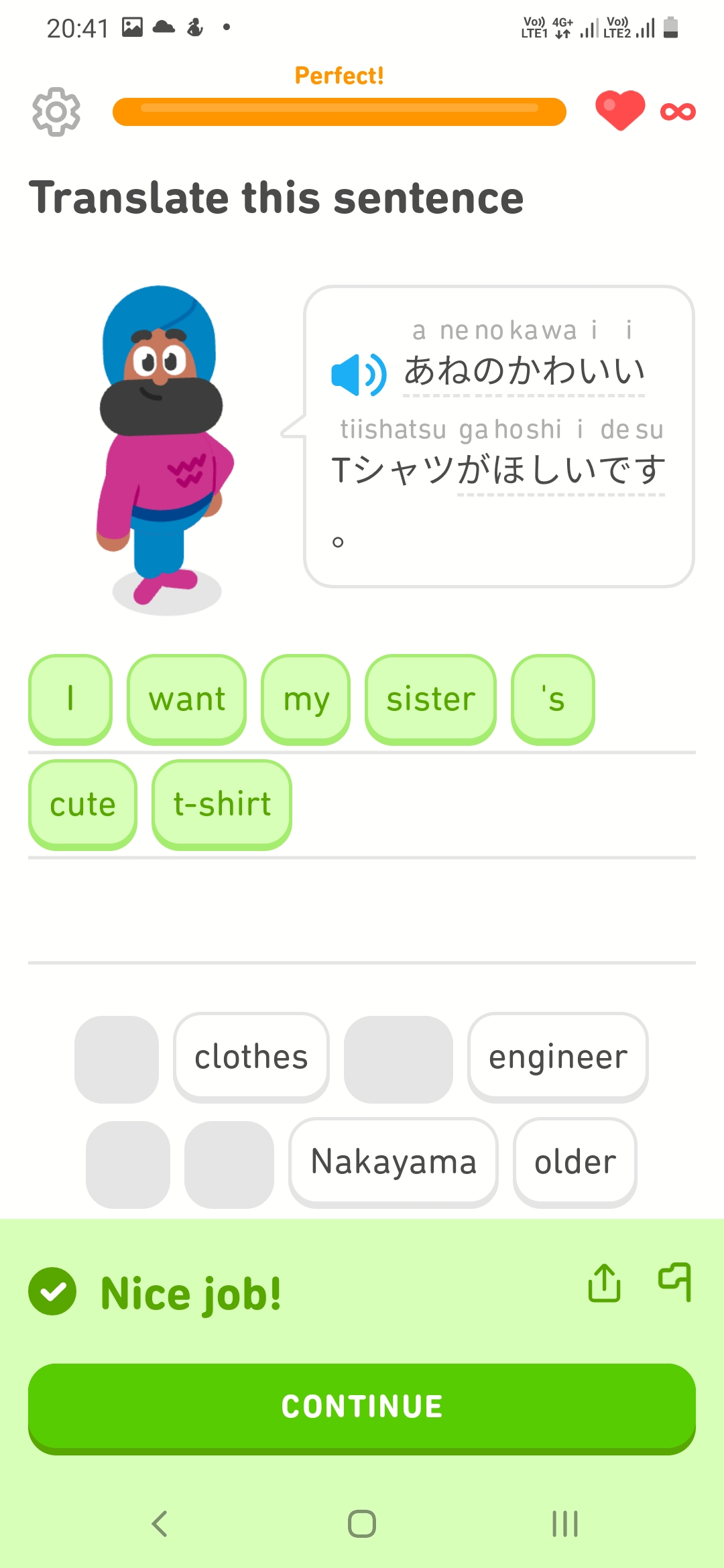724x1568 pixels.
Task: Open the recent apps view
Action: pyautogui.click(x=565, y=1524)
